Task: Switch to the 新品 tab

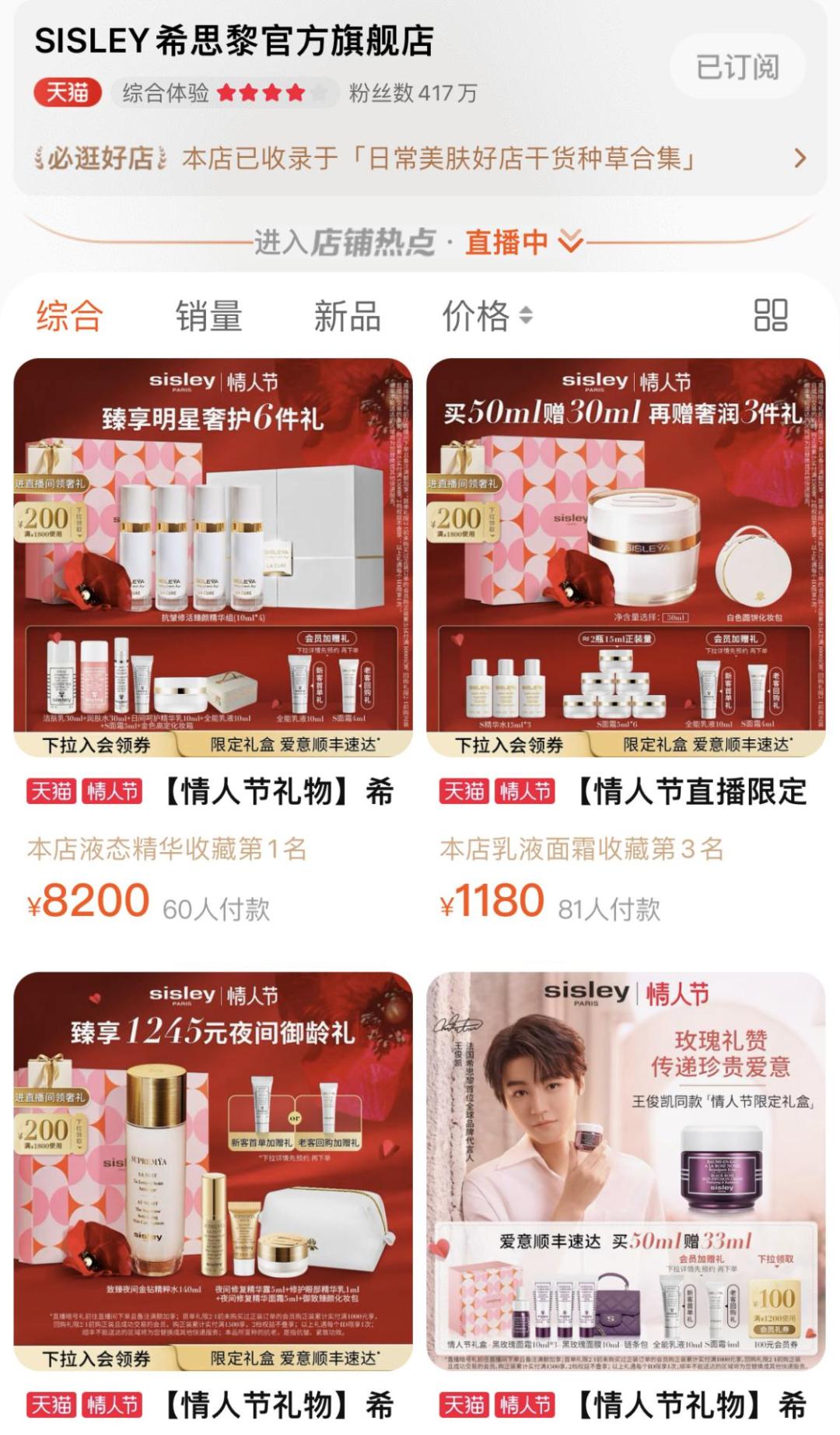Action: (347, 316)
